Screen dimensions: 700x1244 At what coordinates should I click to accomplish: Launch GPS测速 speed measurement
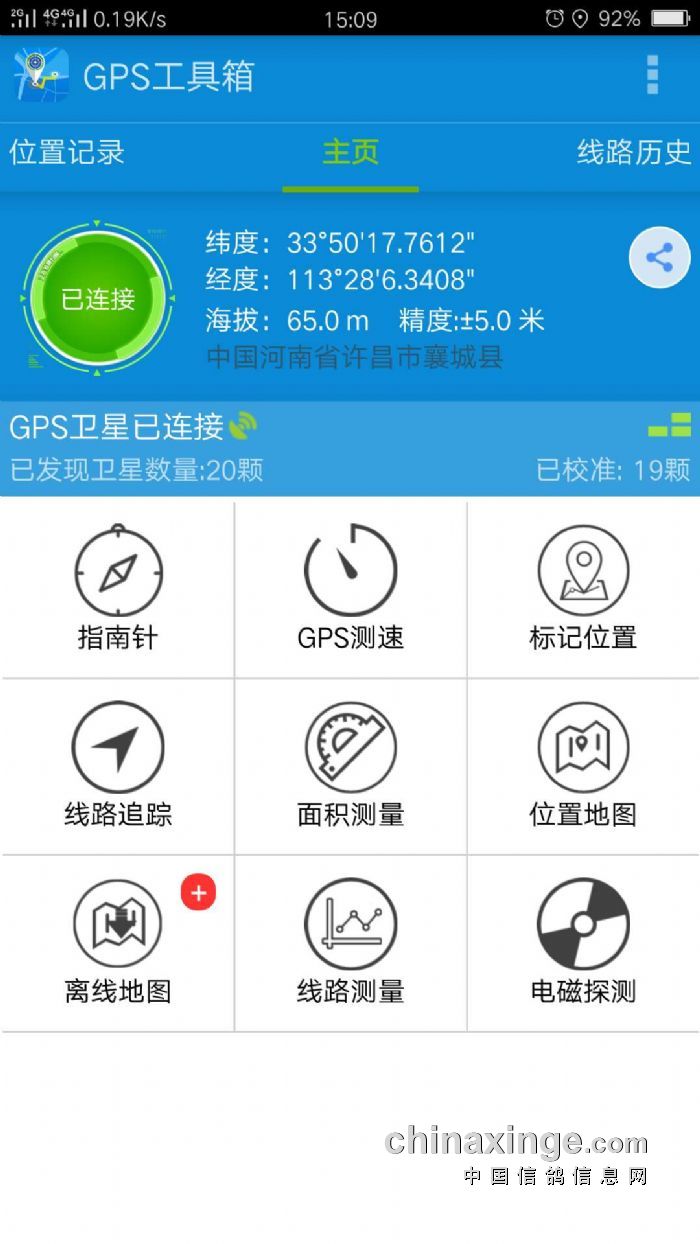click(350, 589)
